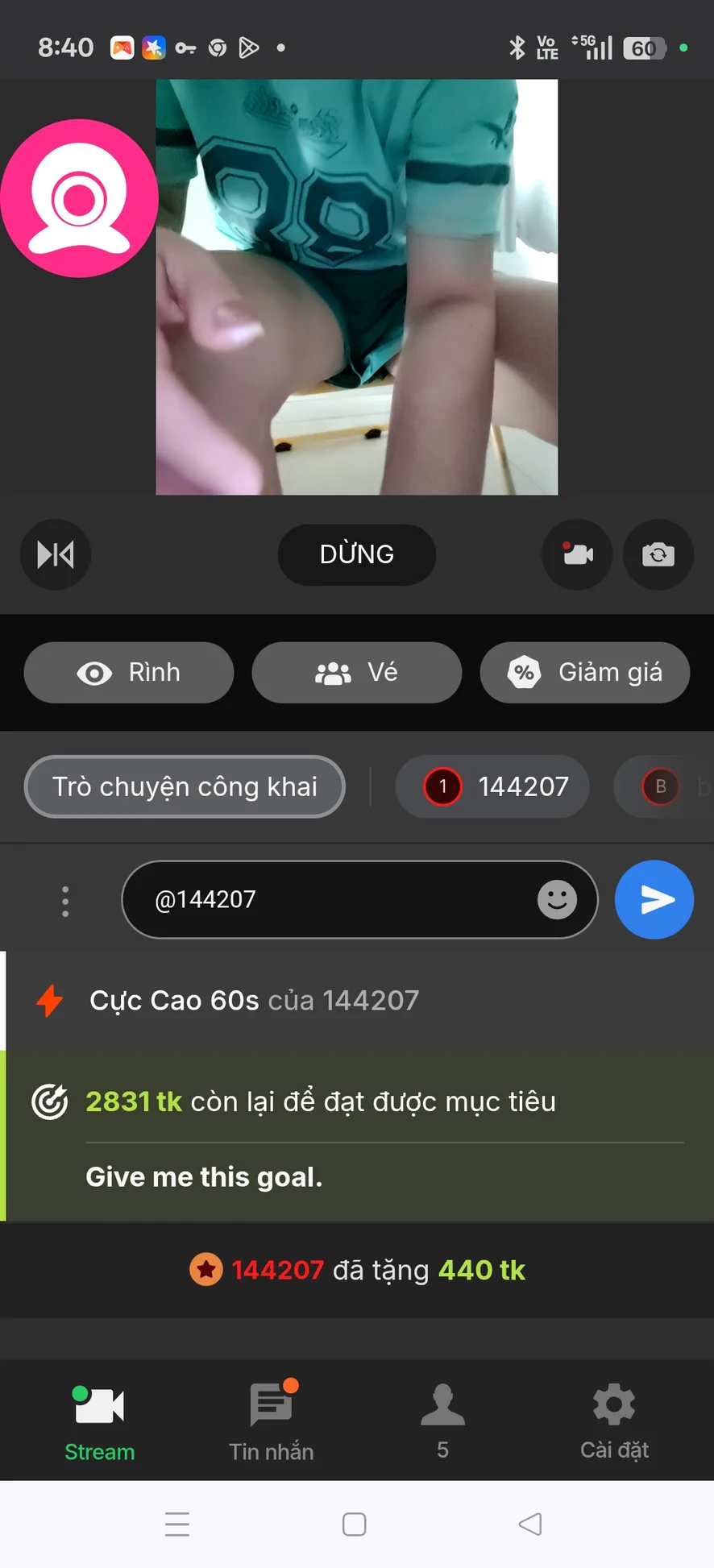Open the private chat tab with 144207
714x1568 pixels.
(x=492, y=786)
